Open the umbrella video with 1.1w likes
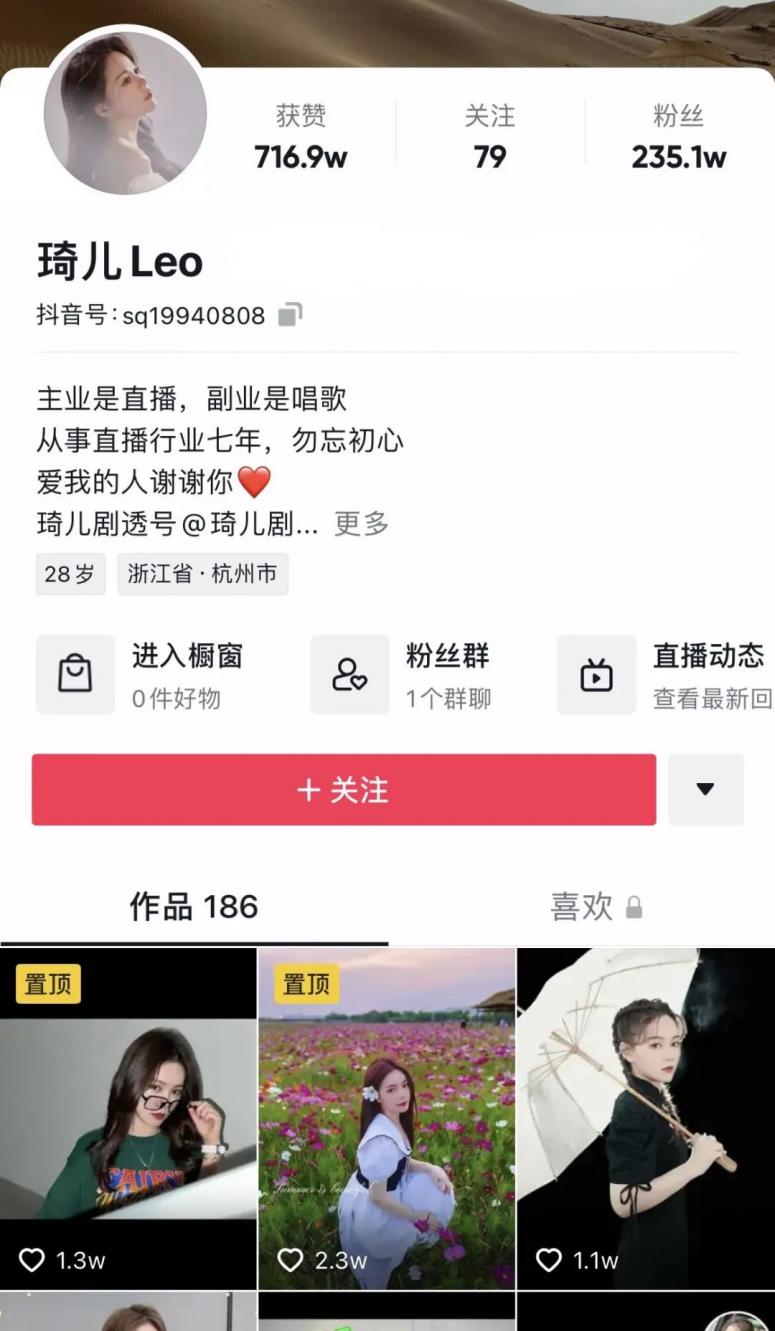Viewport: 775px width, 1331px height. pos(646,1119)
